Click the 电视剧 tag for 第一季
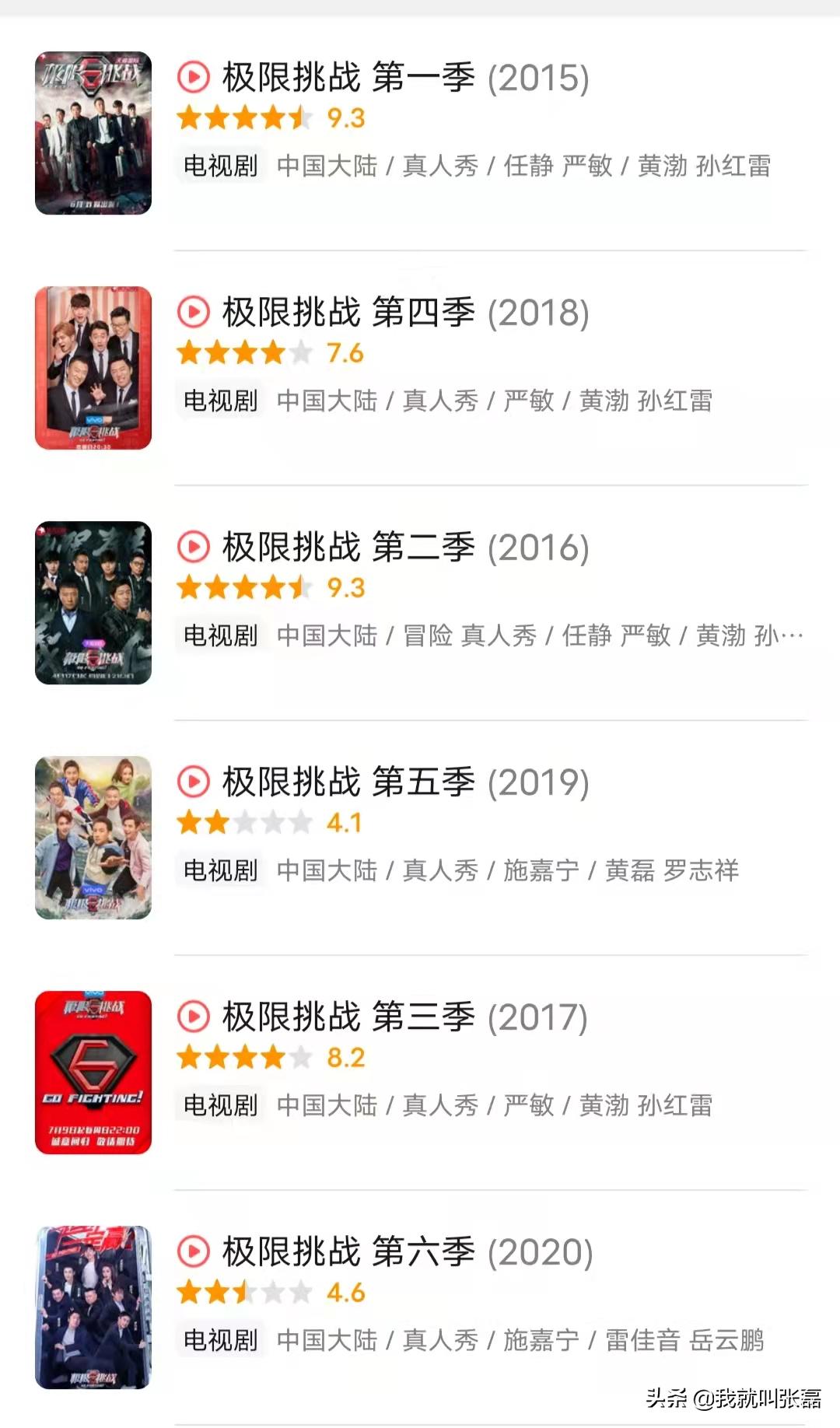This screenshot has width=840, height=1428. [219, 166]
